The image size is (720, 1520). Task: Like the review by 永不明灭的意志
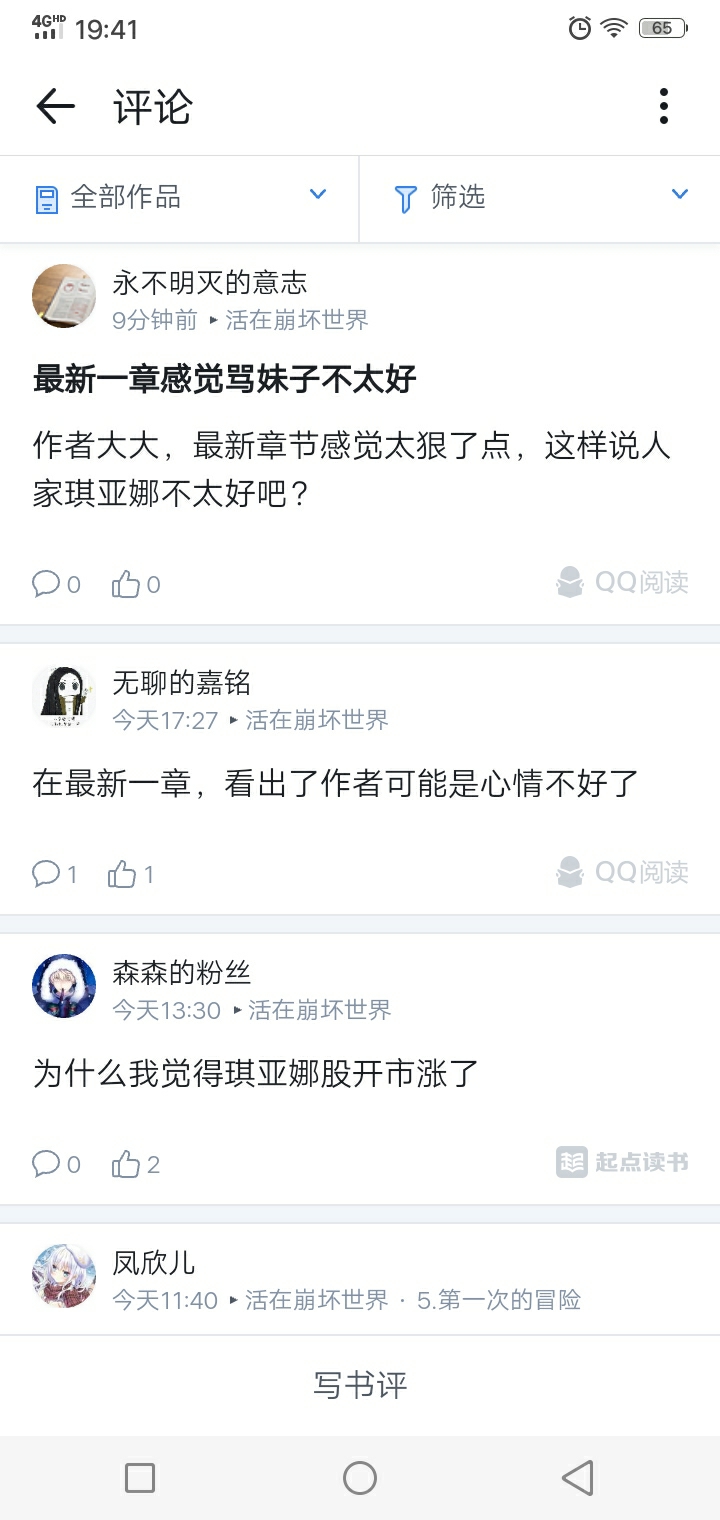(135, 584)
